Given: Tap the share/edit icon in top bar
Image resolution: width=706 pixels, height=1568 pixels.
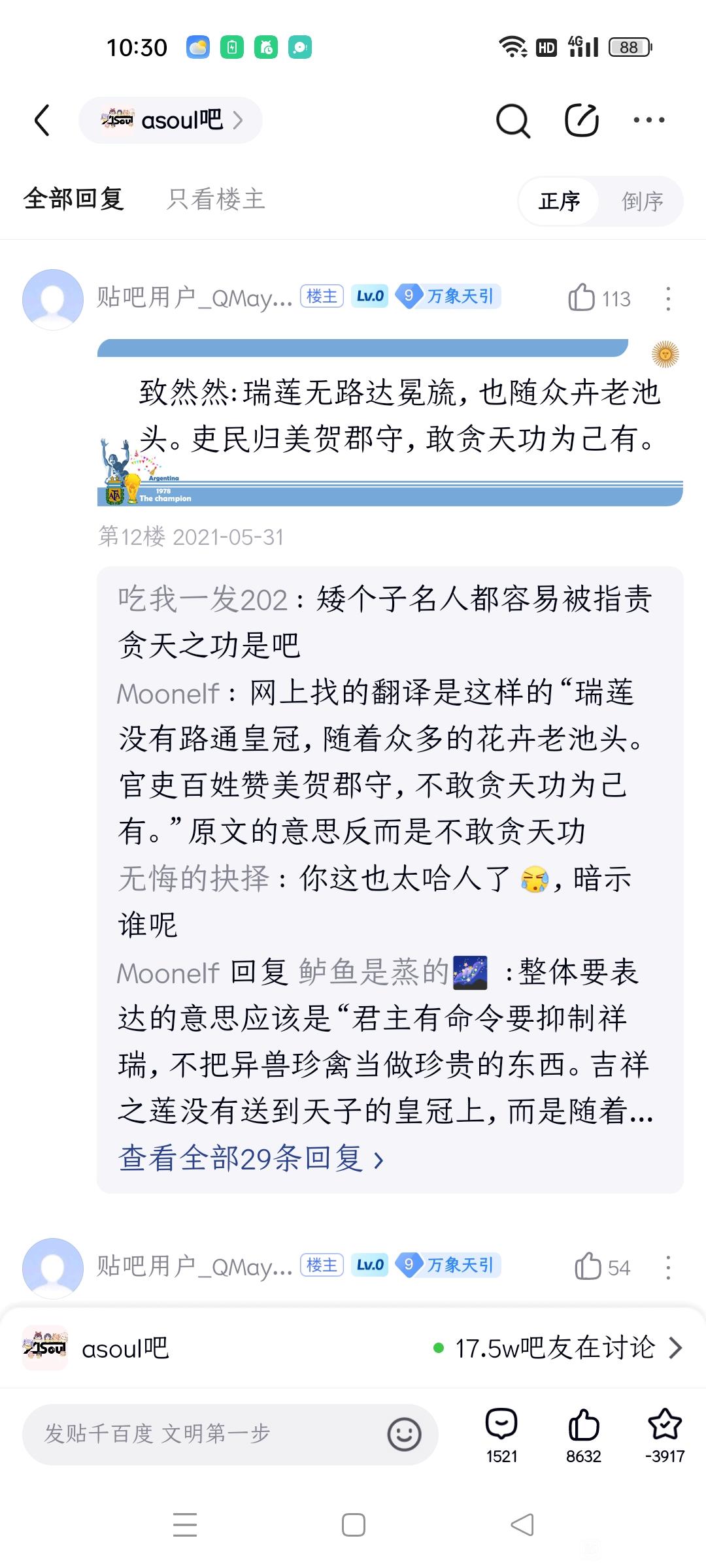Looking at the screenshot, I should pyautogui.click(x=581, y=120).
